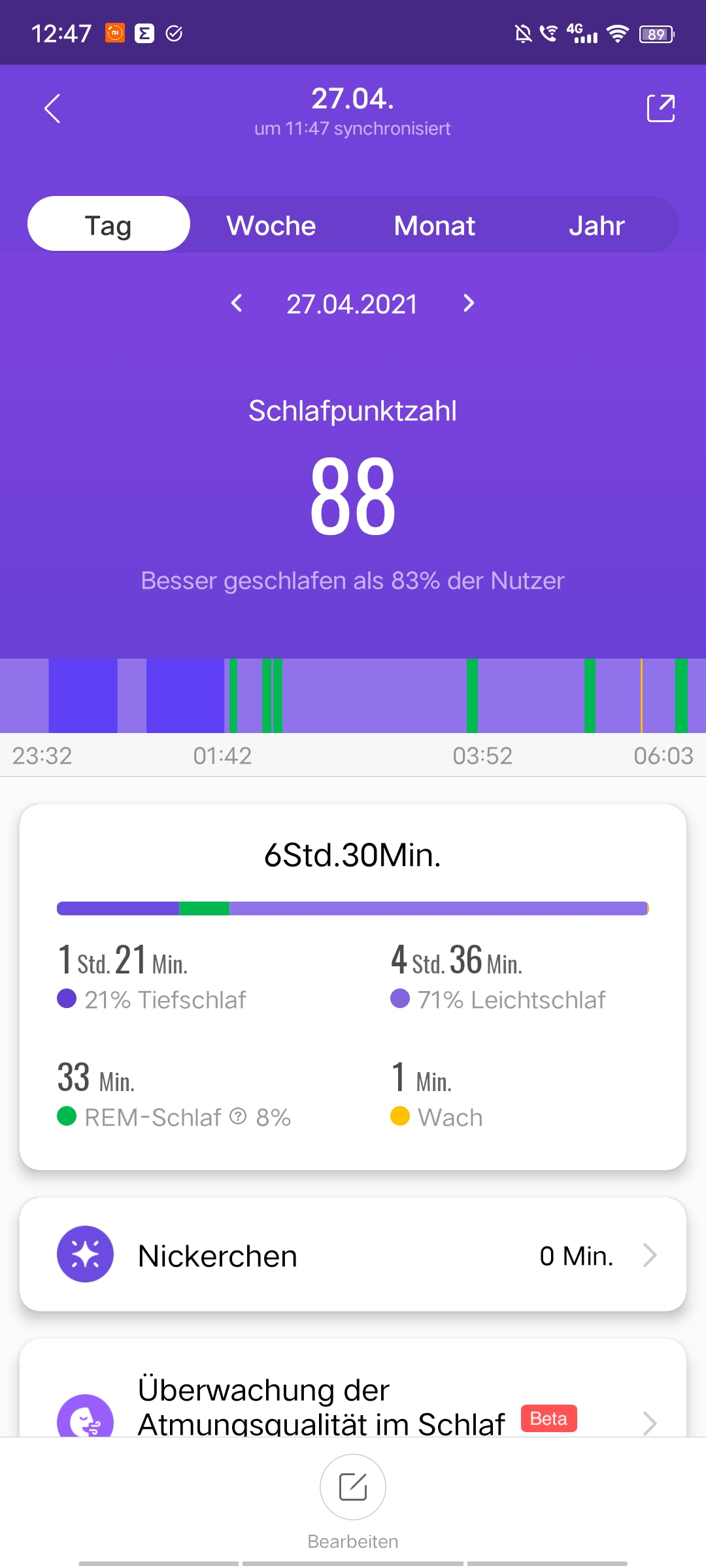
Task: Switch to the Woche view
Action: click(271, 225)
